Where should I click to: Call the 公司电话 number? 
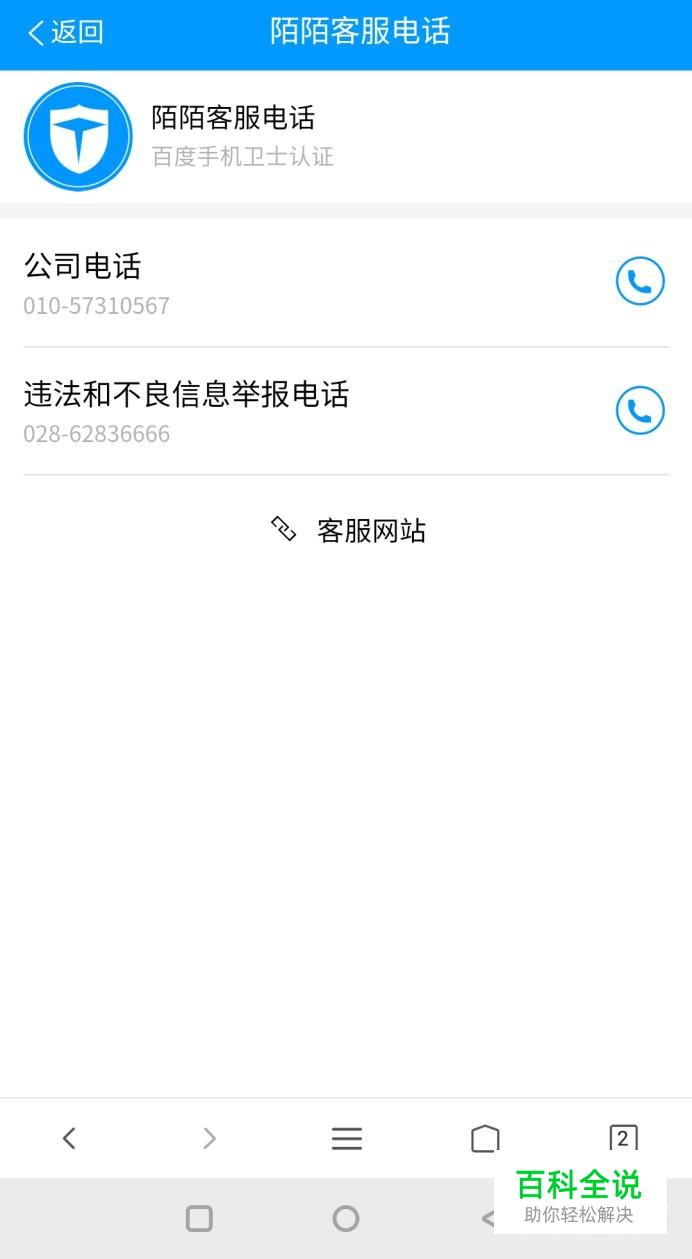coord(640,282)
